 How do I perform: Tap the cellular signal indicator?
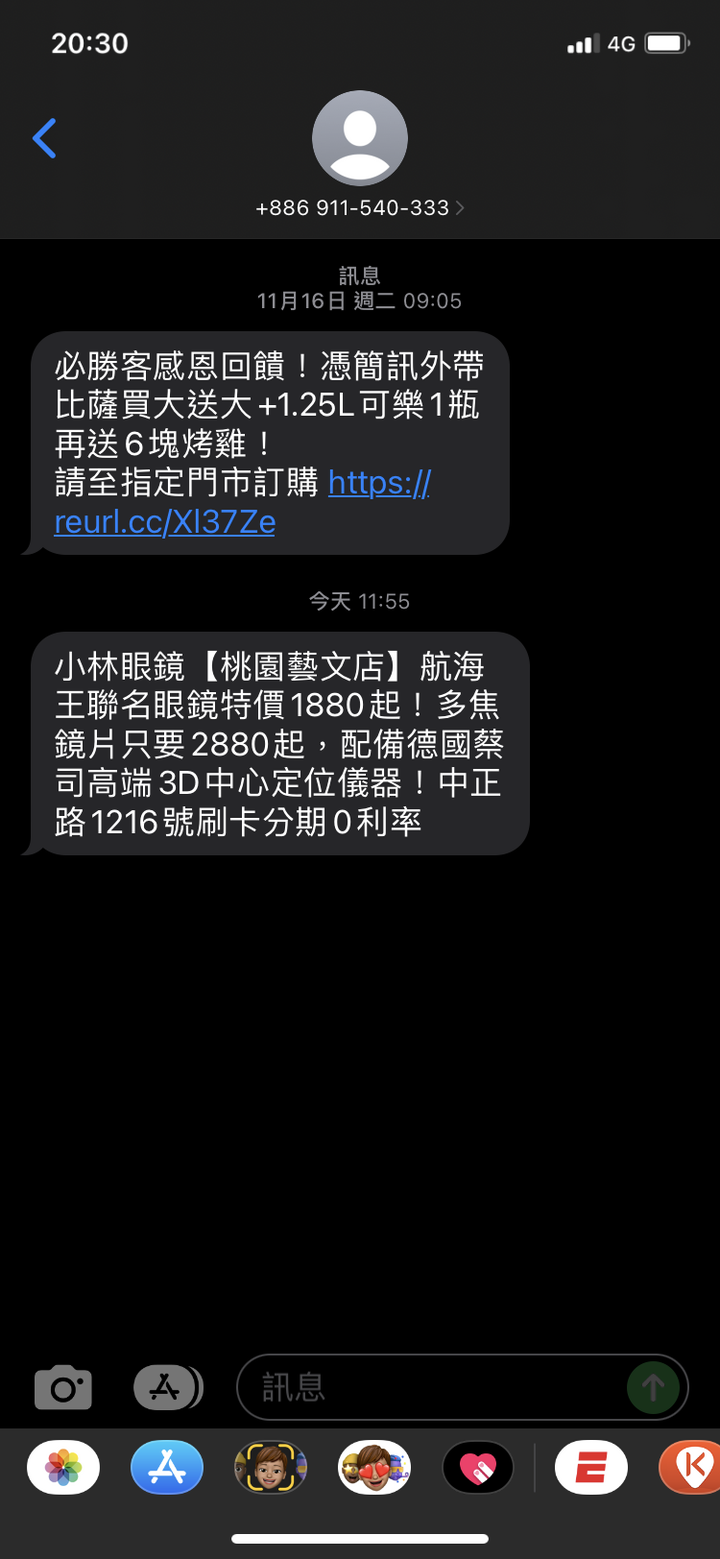click(584, 43)
